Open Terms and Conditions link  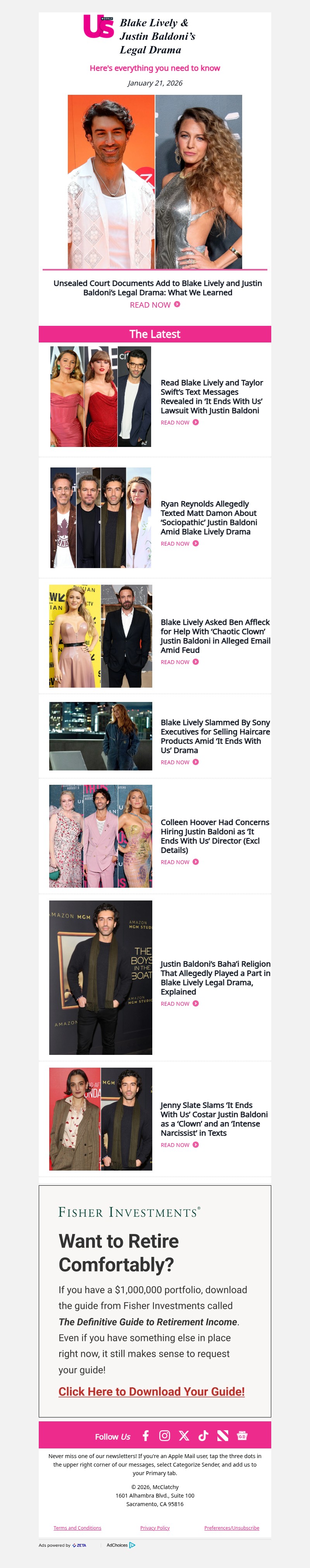[x=77, y=1528]
